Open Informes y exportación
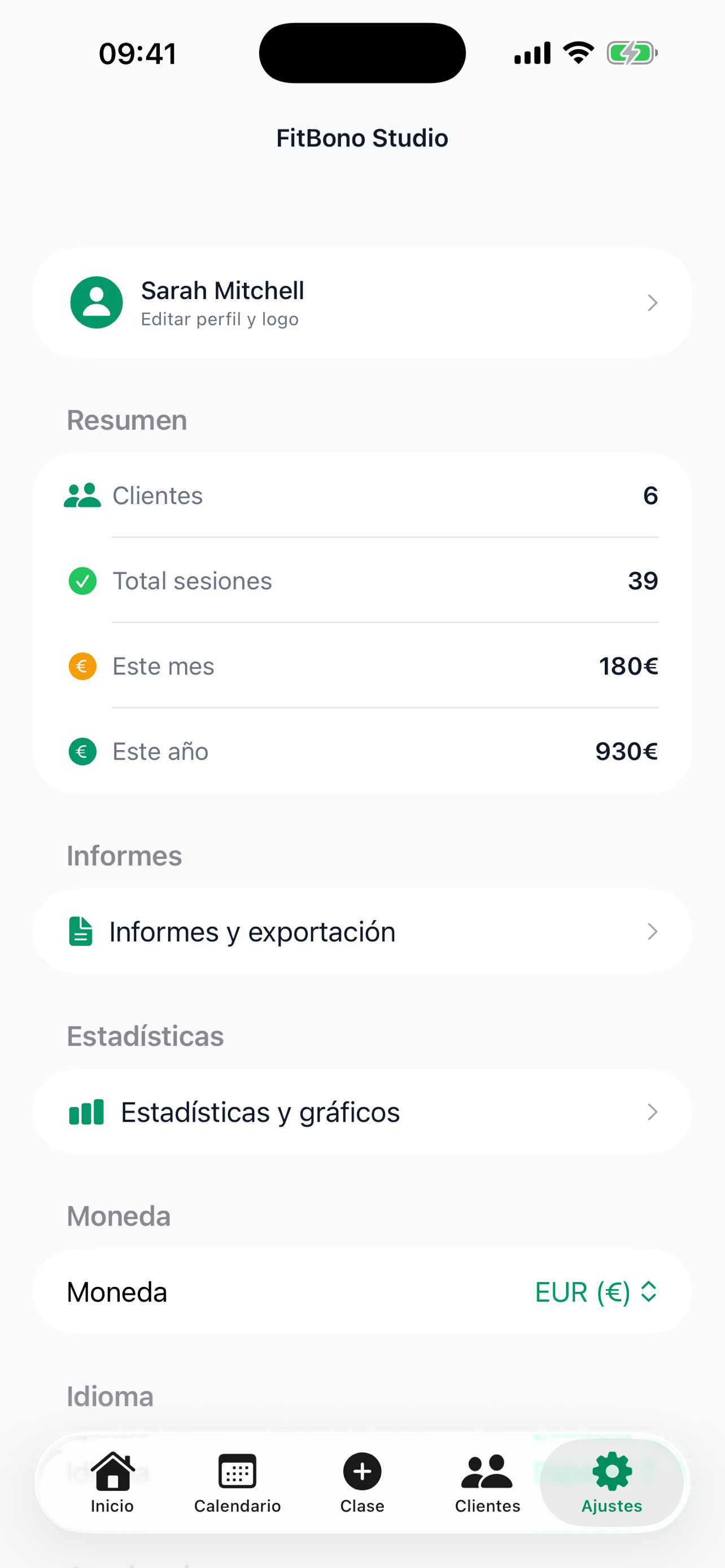The image size is (725, 1568). [252, 931]
